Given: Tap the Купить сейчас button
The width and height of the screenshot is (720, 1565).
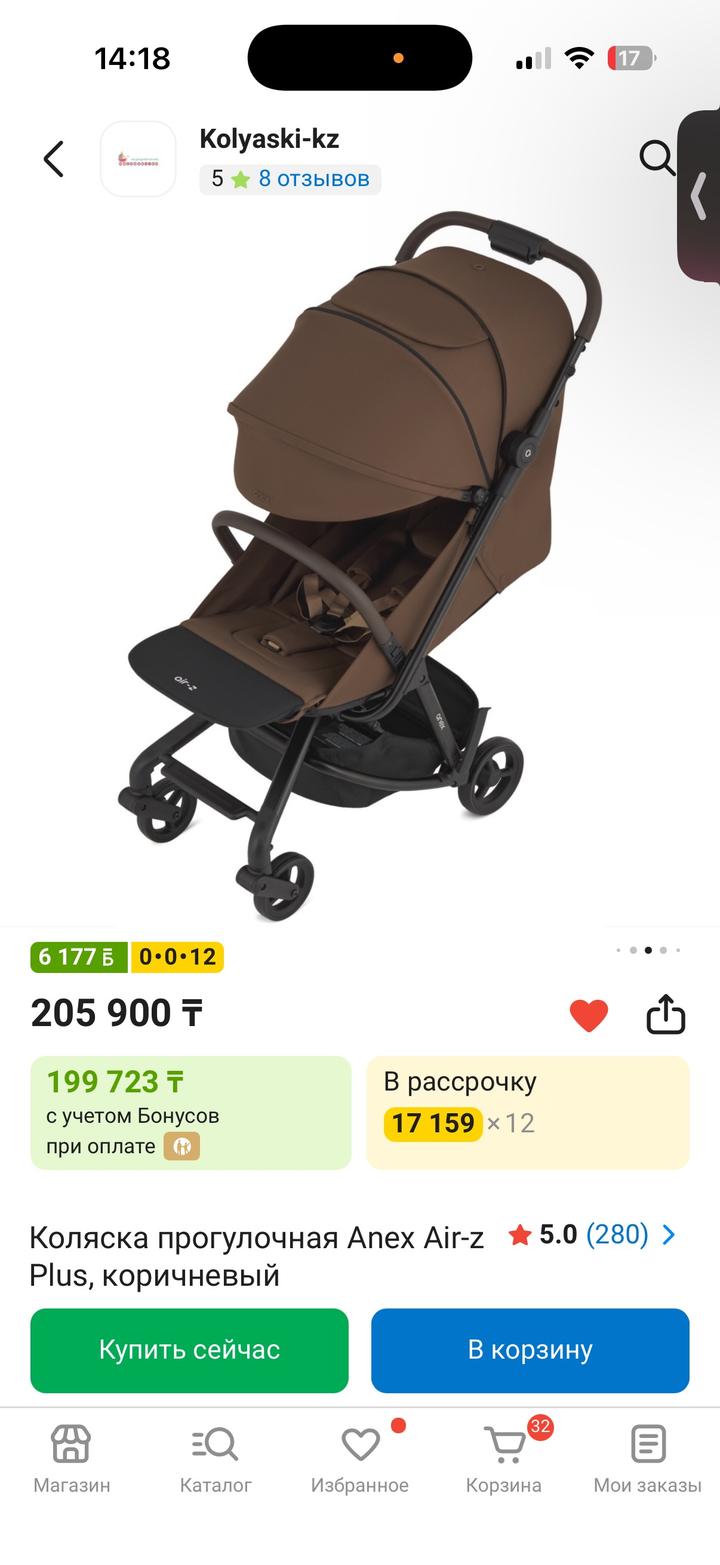Looking at the screenshot, I should coord(189,1350).
